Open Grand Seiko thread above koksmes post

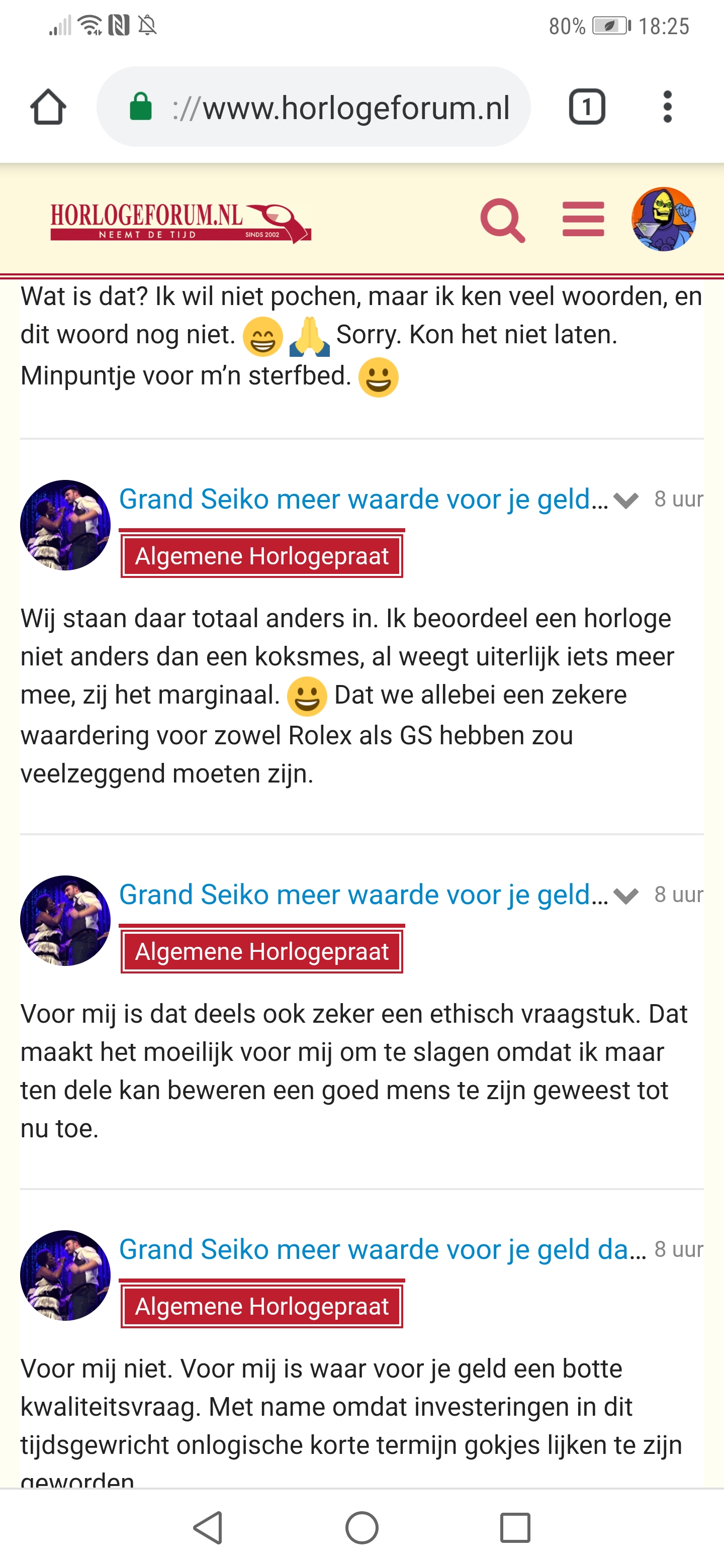364,499
